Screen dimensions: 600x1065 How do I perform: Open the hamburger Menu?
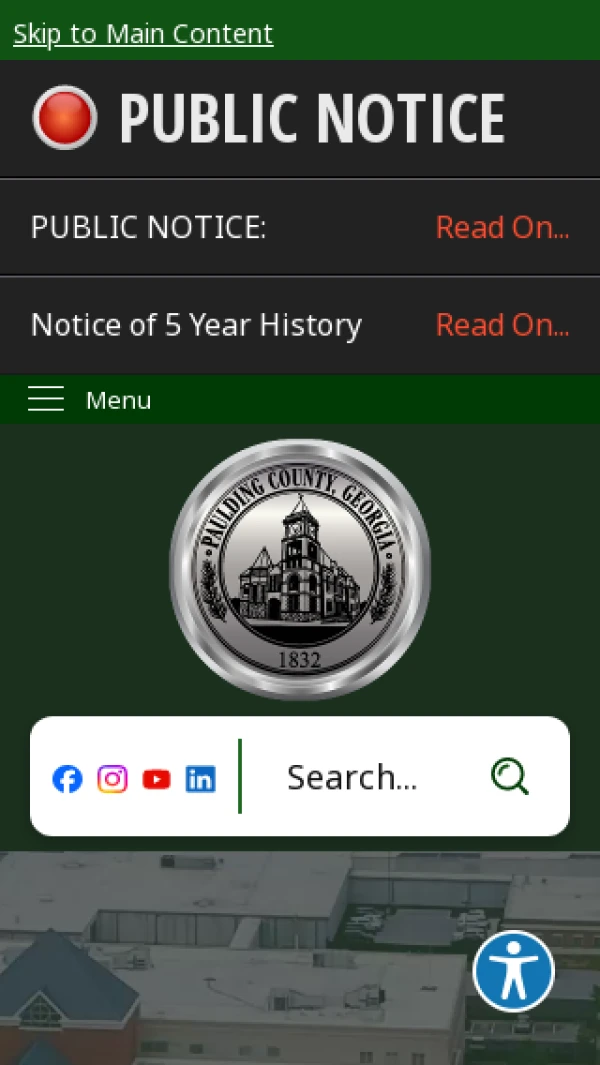tap(90, 399)
